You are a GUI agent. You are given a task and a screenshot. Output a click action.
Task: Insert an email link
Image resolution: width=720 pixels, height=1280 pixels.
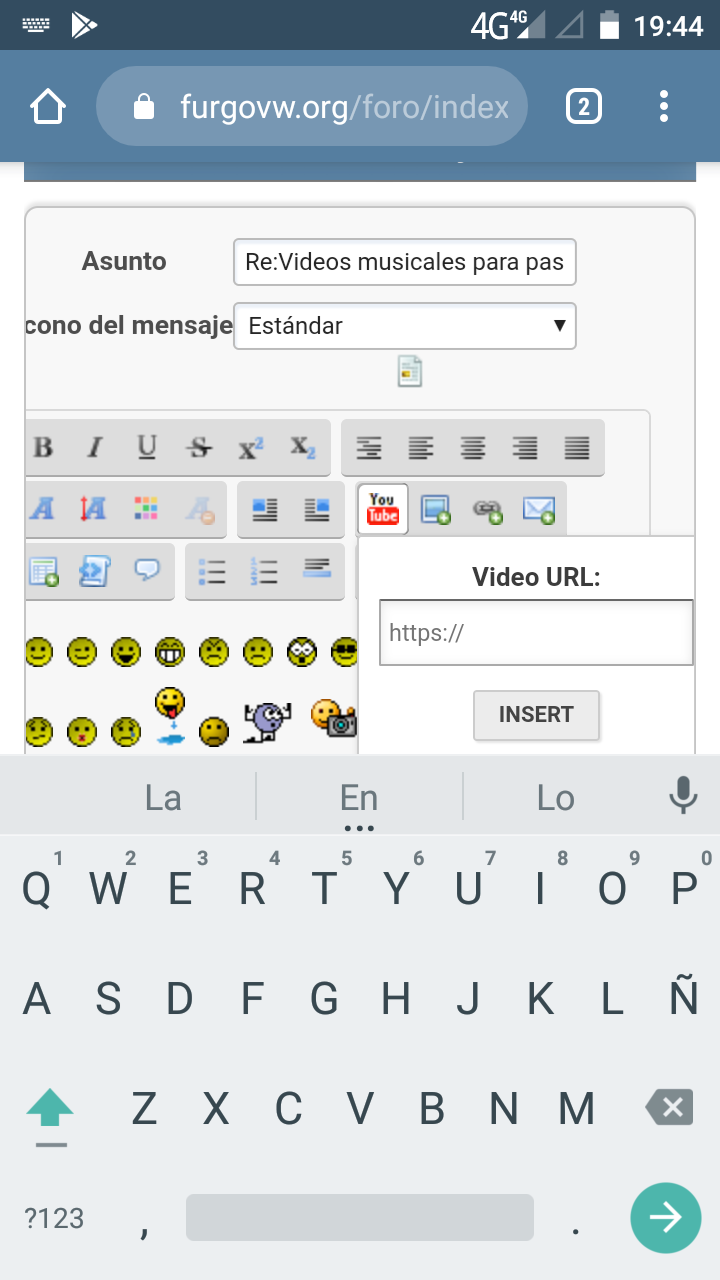539,510
